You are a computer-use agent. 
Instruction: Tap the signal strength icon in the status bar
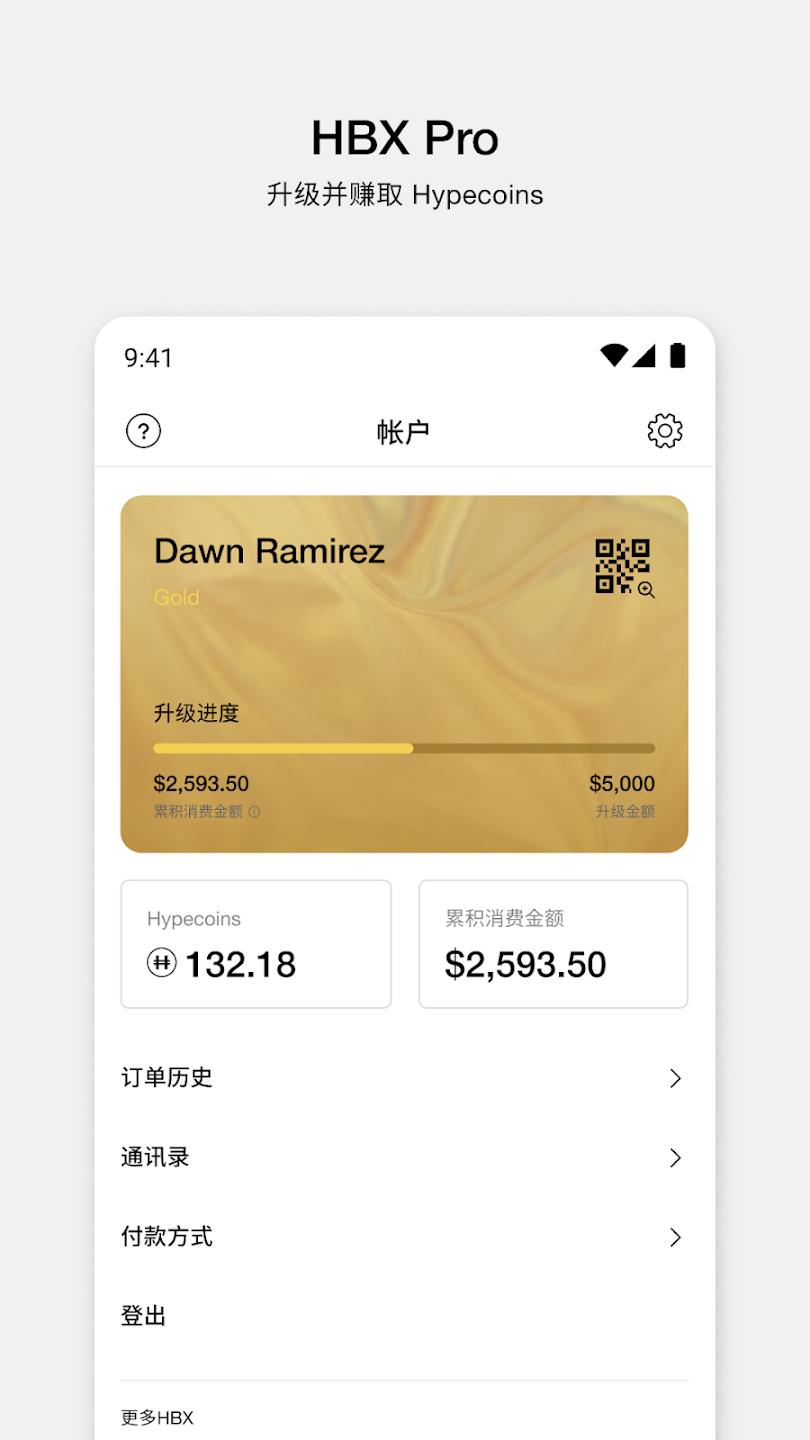(x=645, y=355)
